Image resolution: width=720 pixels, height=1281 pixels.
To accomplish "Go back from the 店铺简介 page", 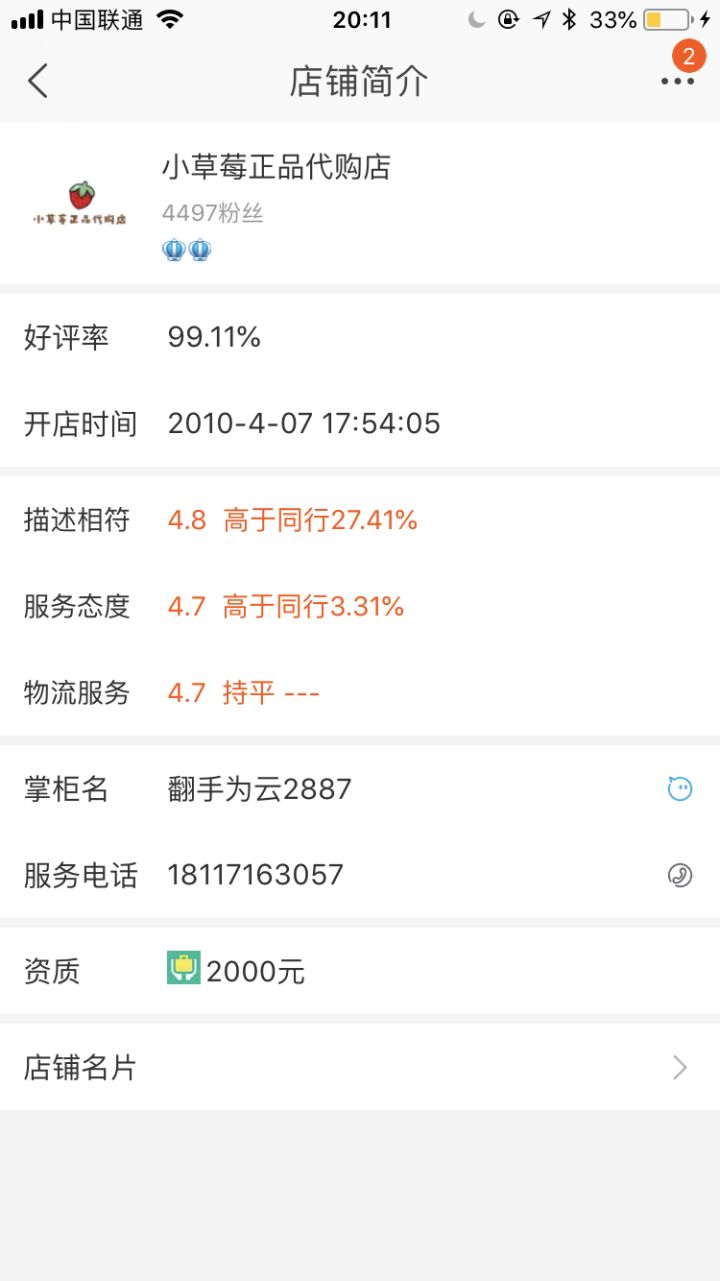I will pos(38,81).
